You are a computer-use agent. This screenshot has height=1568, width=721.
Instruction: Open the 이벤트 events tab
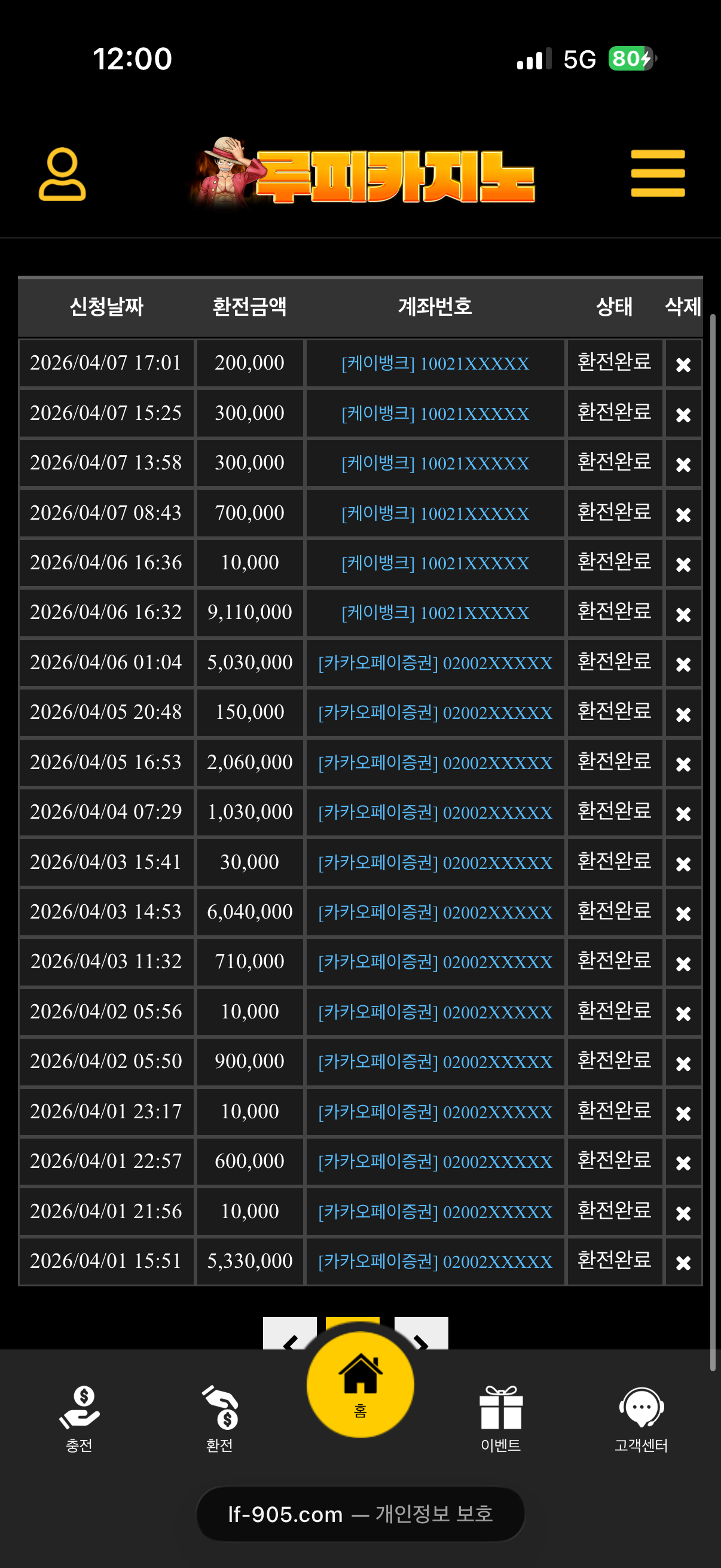point(500,1418)
